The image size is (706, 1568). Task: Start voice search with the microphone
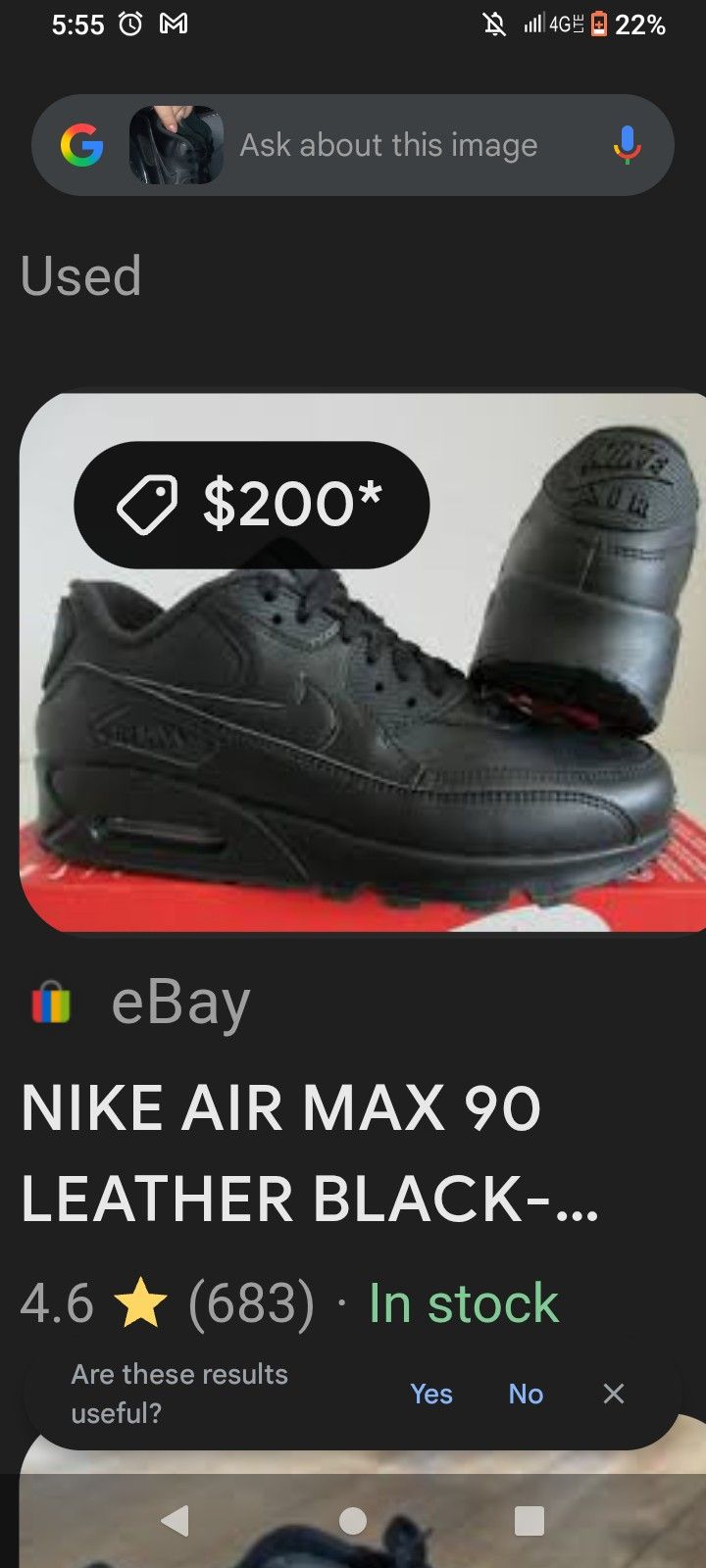tap(627, 145)
